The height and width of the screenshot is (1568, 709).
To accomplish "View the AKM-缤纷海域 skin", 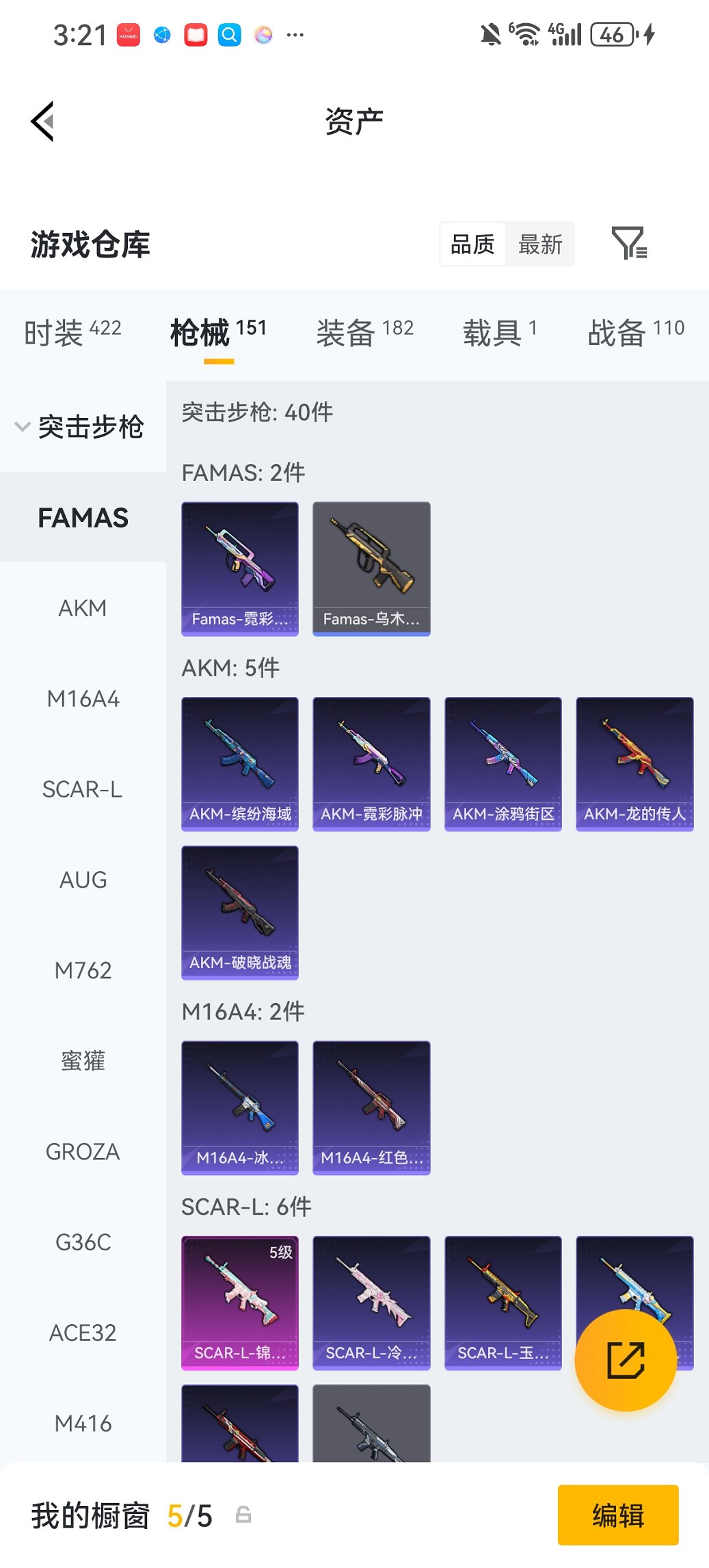I will (240, 764).
